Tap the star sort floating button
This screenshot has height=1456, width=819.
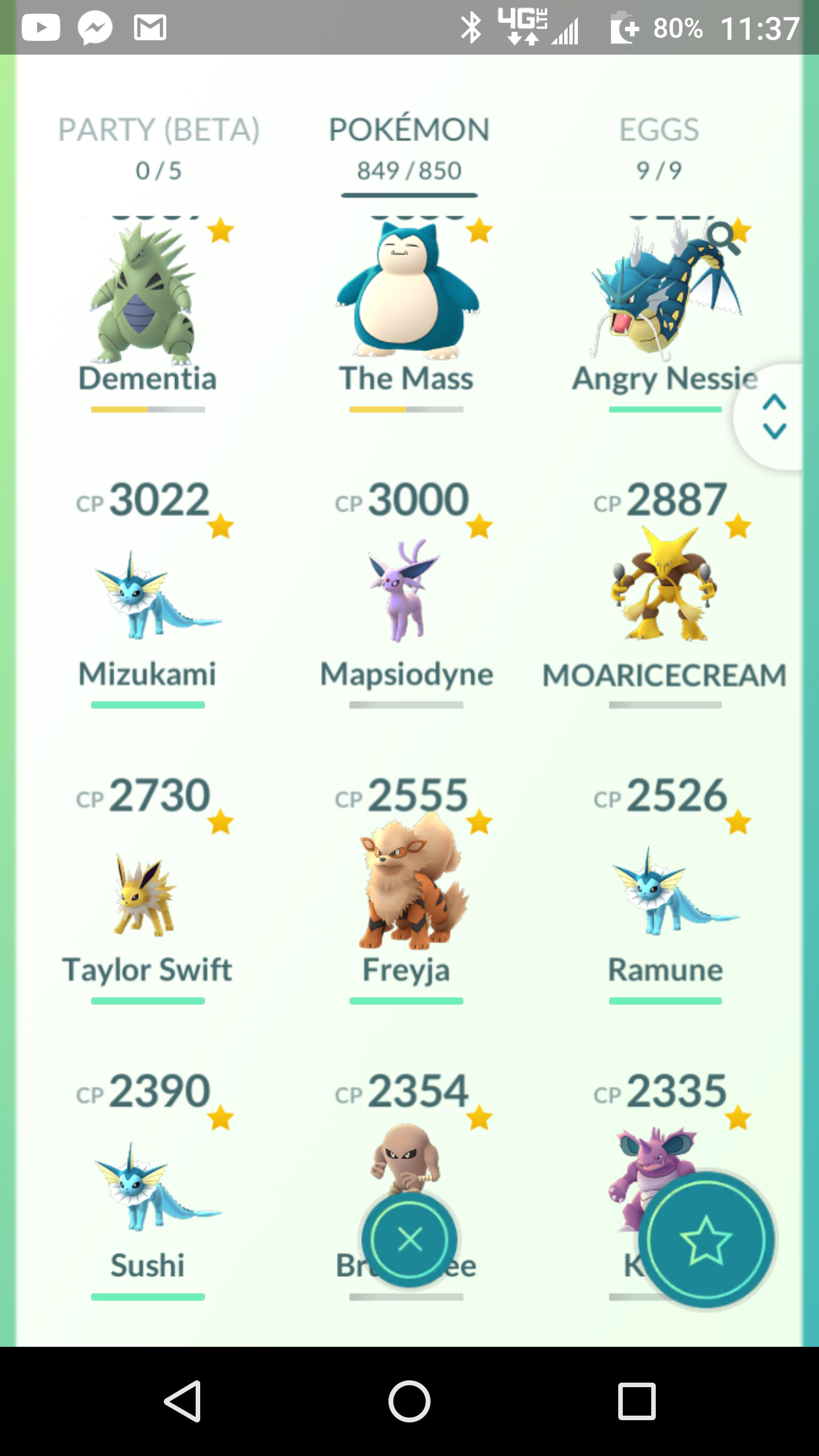click(706, 1240)
